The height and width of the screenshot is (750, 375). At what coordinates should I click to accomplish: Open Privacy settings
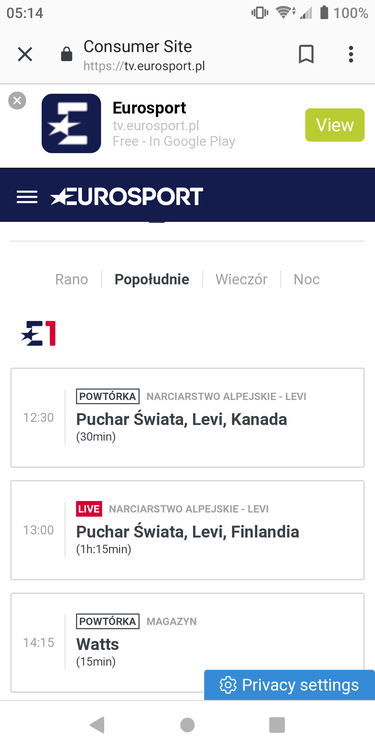289,685
